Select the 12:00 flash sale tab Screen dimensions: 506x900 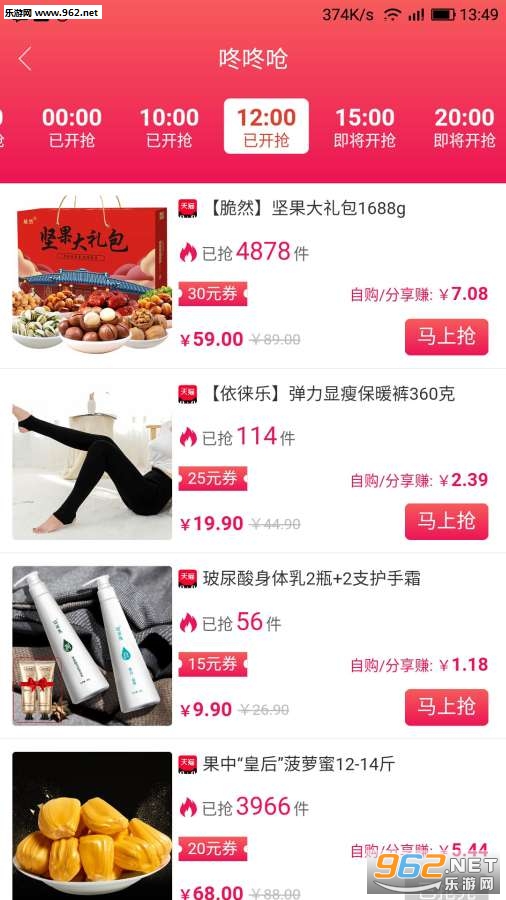(266, 126)
